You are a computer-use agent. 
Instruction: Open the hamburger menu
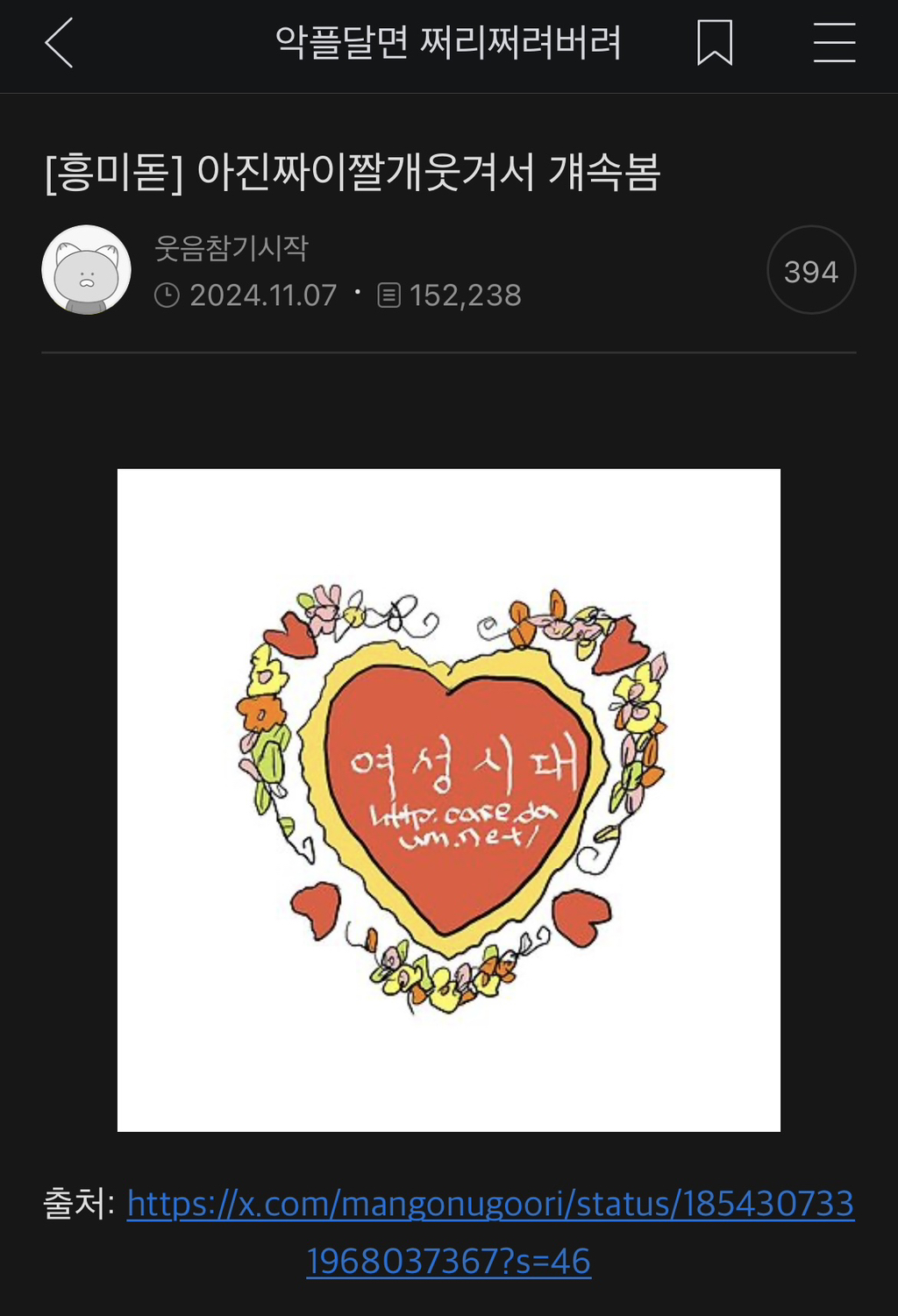click(834, 43)
